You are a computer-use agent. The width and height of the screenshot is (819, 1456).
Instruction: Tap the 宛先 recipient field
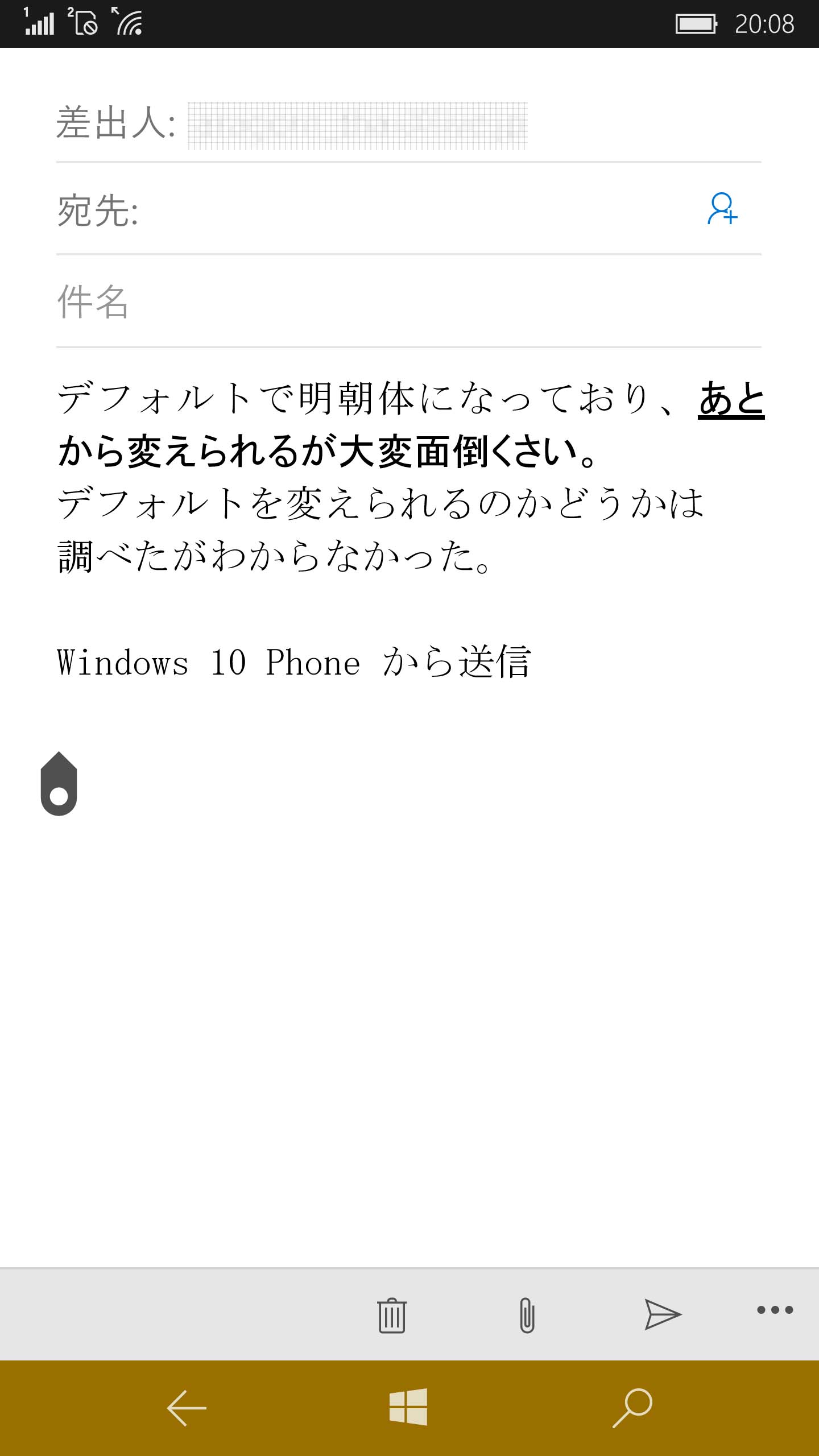(408, 209)
